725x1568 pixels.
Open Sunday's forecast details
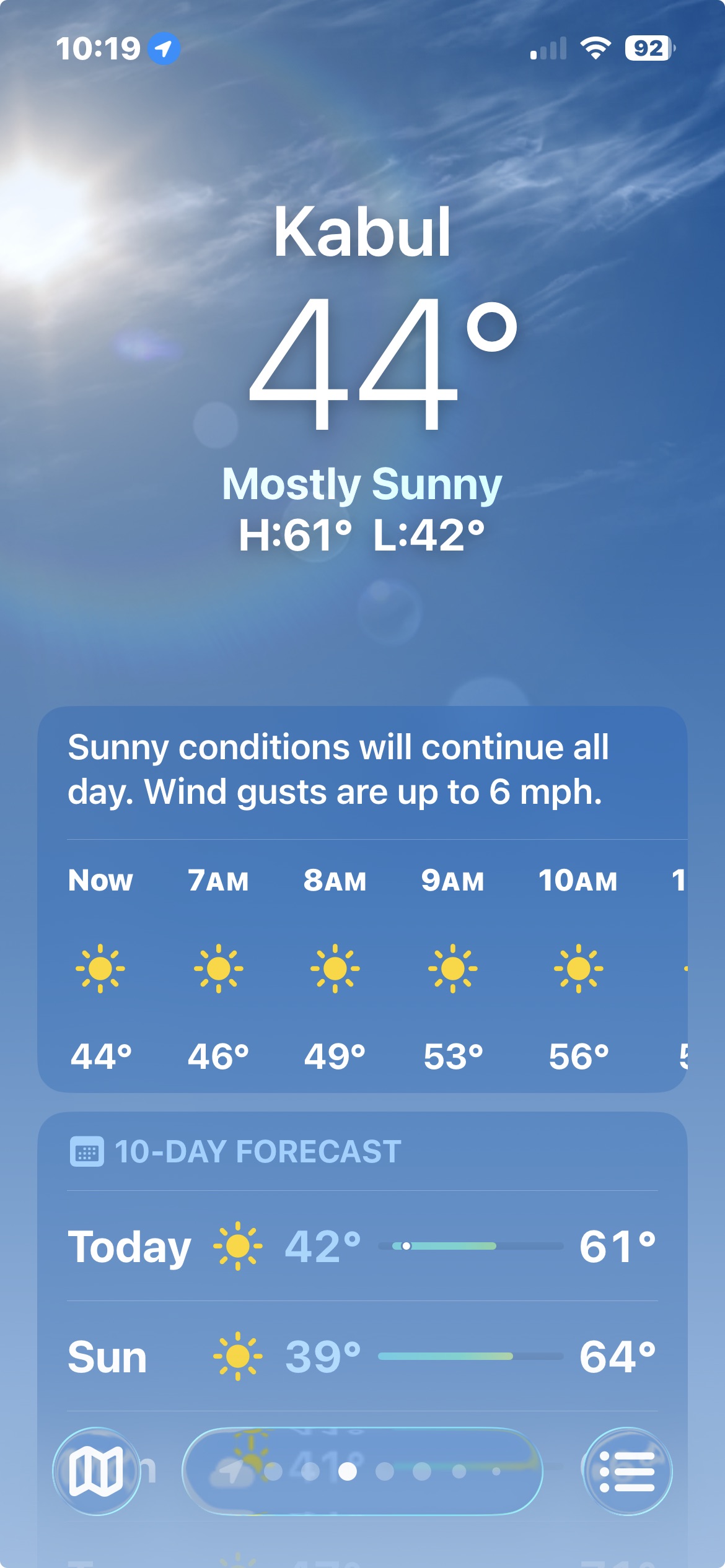362,1356
